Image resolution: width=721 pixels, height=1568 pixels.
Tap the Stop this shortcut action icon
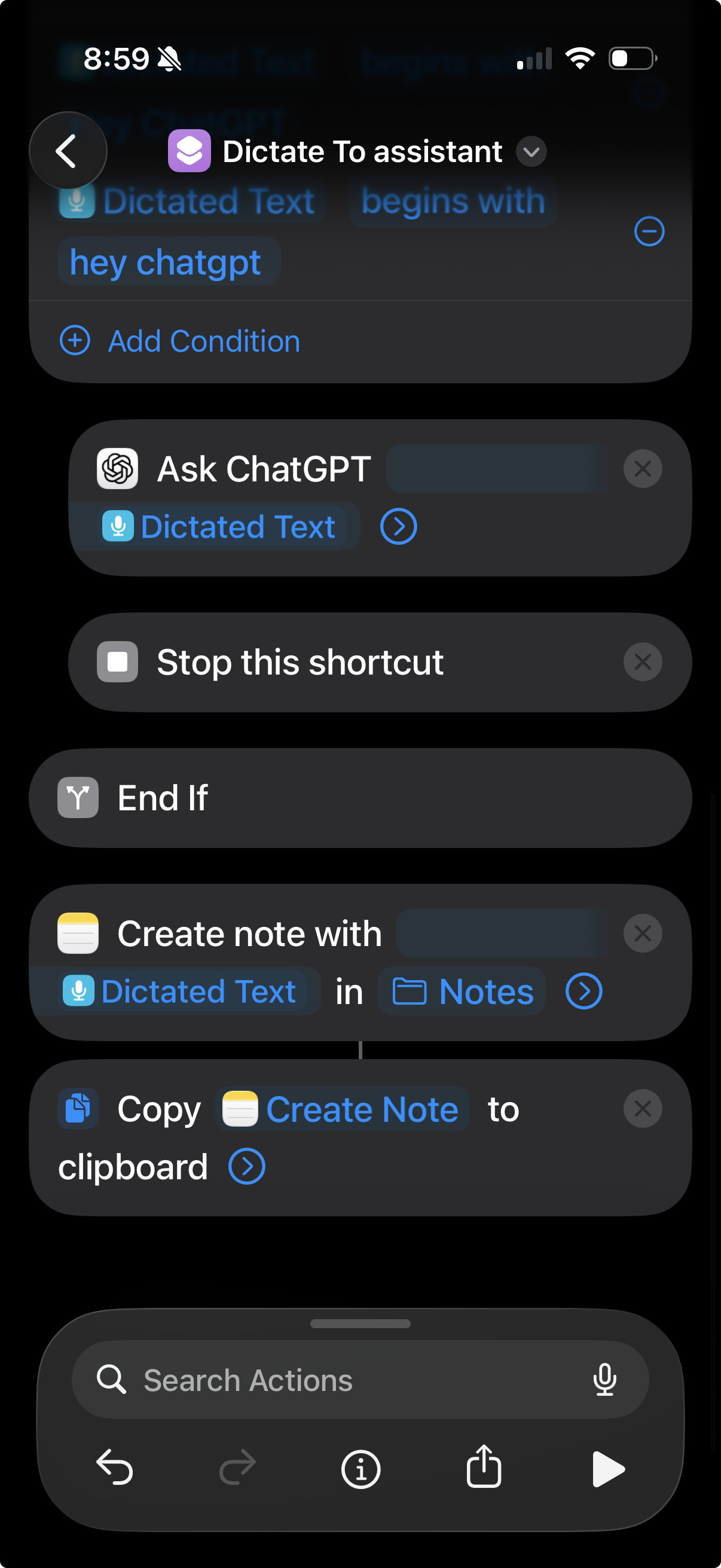point(117,661)
